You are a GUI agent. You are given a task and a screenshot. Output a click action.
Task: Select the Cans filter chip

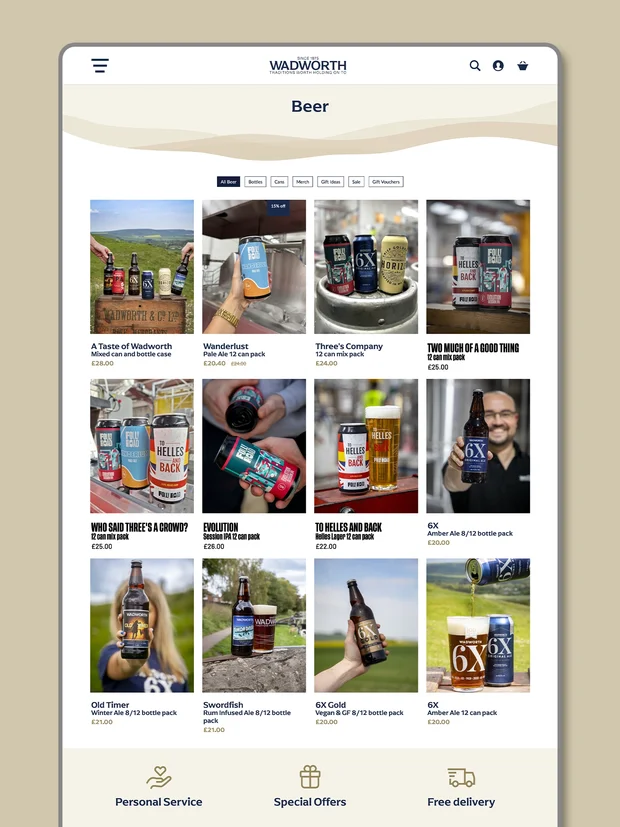pos(279,182)
